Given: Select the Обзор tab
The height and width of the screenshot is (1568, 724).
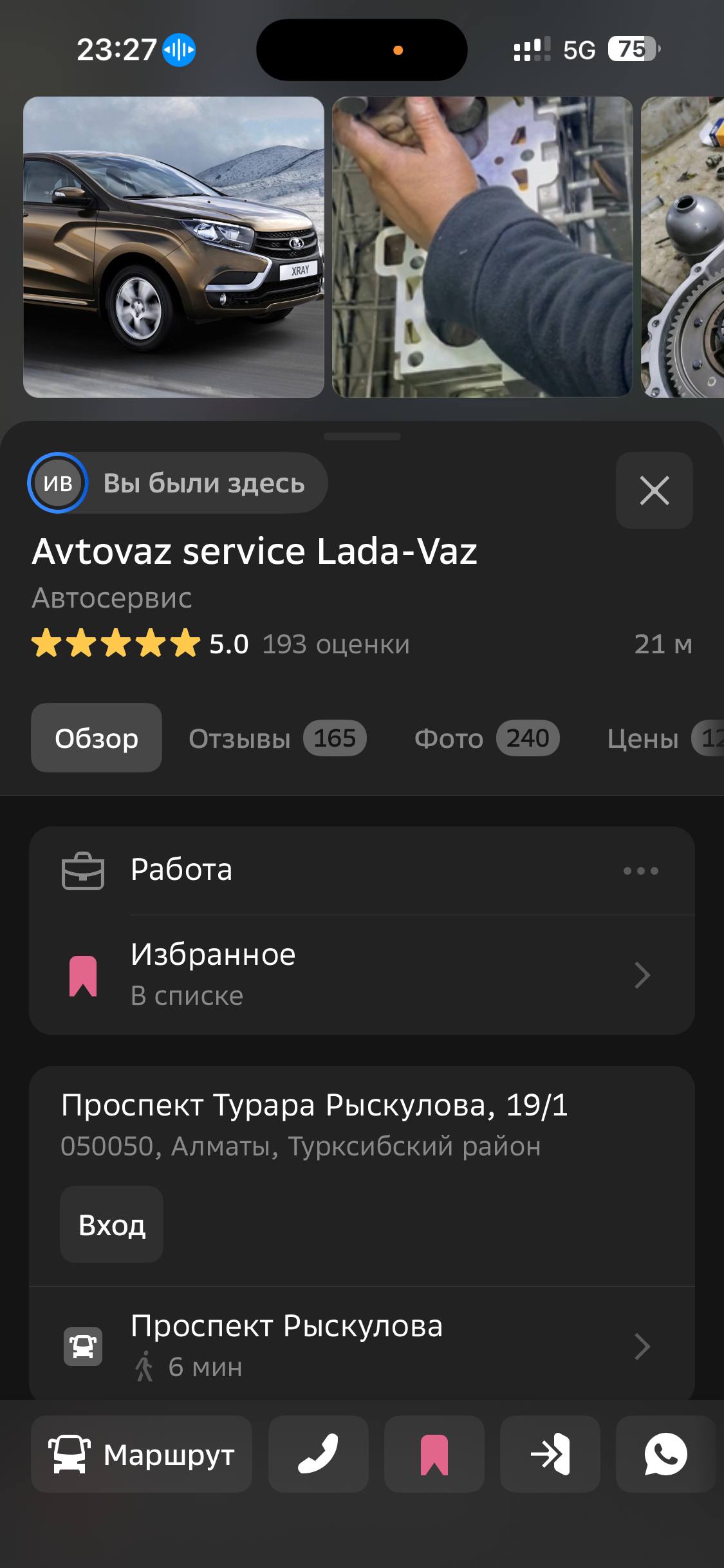Looking at the screenshot, I should click(97, 738).
